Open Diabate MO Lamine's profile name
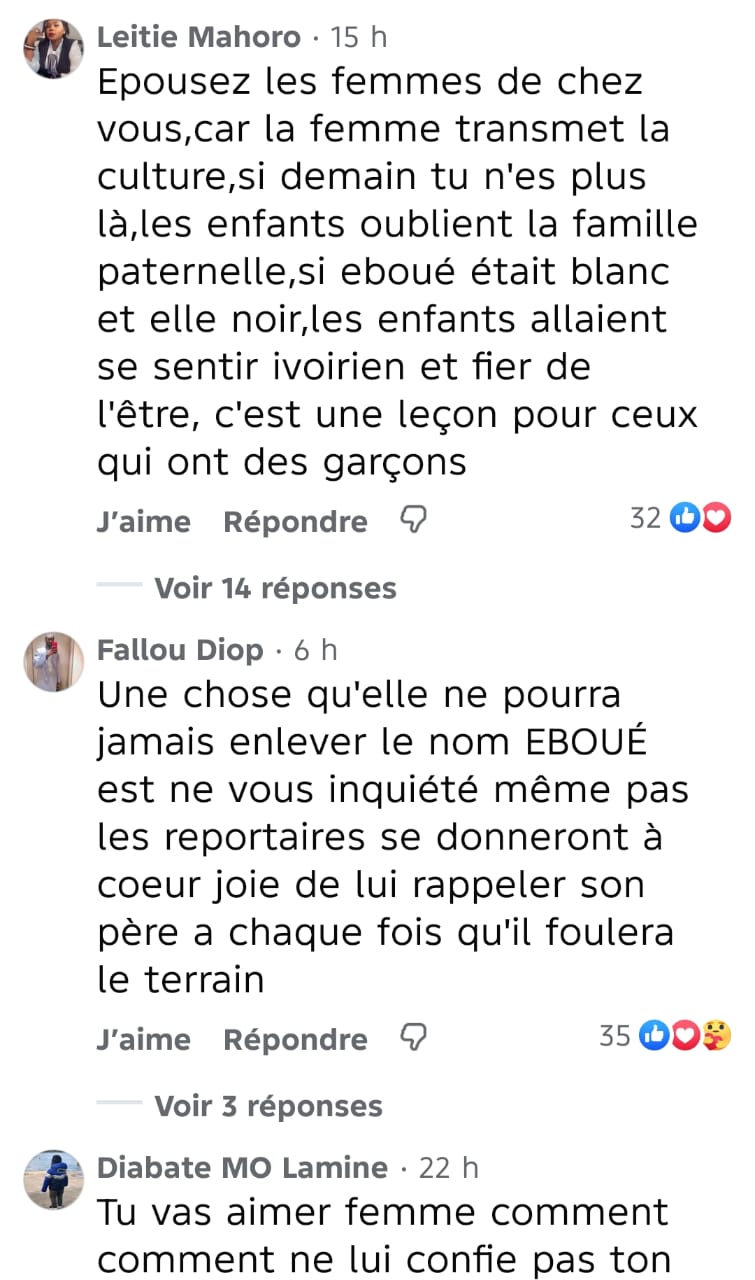Image resolution: width=755 pixels, height=1280 pixels. coord(242,1168)
